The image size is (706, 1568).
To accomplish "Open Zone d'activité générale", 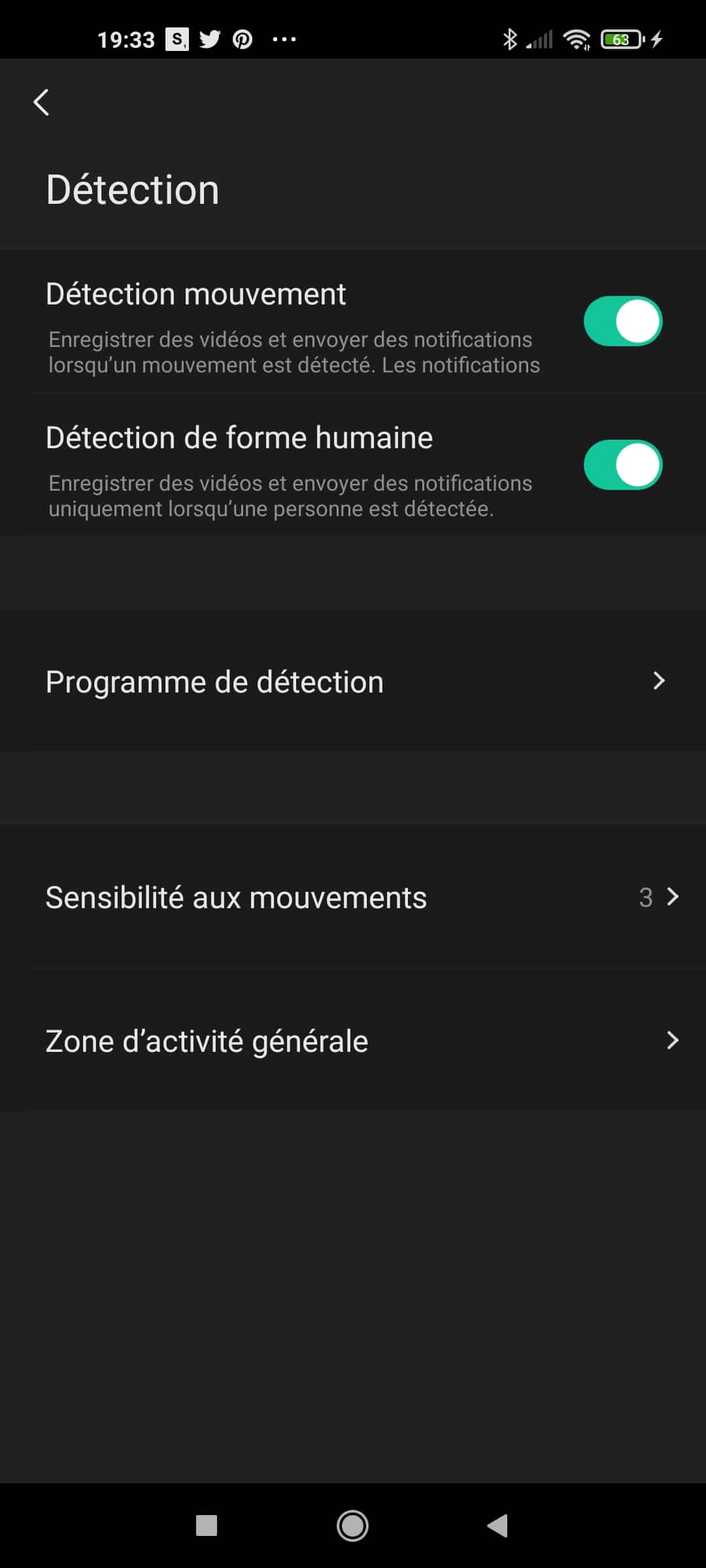I will 353,1040.
